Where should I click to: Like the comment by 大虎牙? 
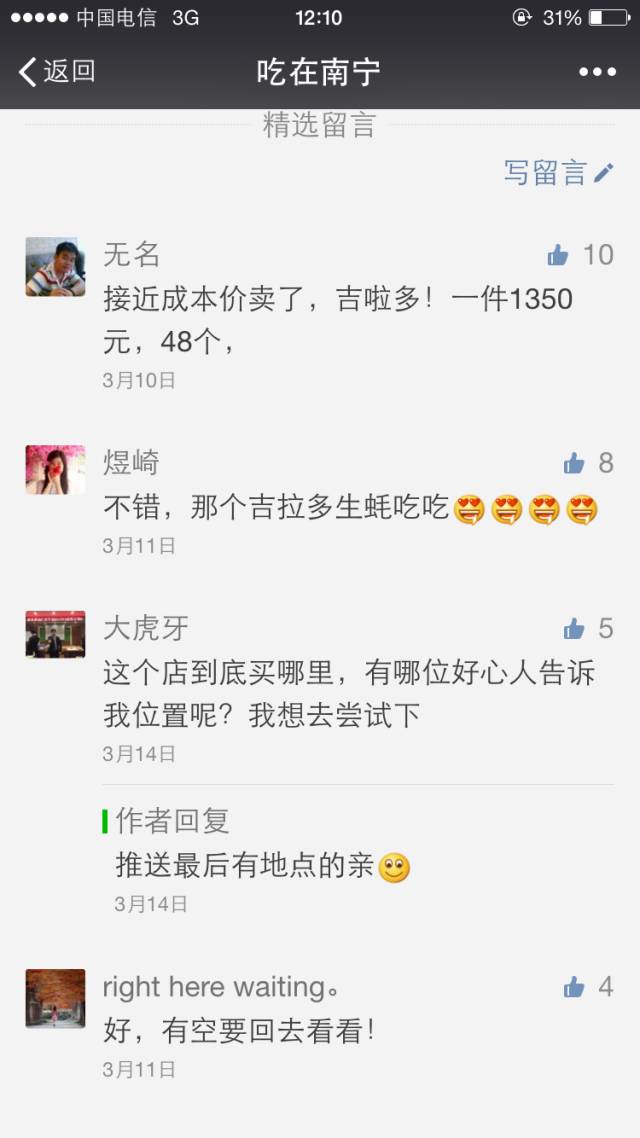tap(574, 629)
